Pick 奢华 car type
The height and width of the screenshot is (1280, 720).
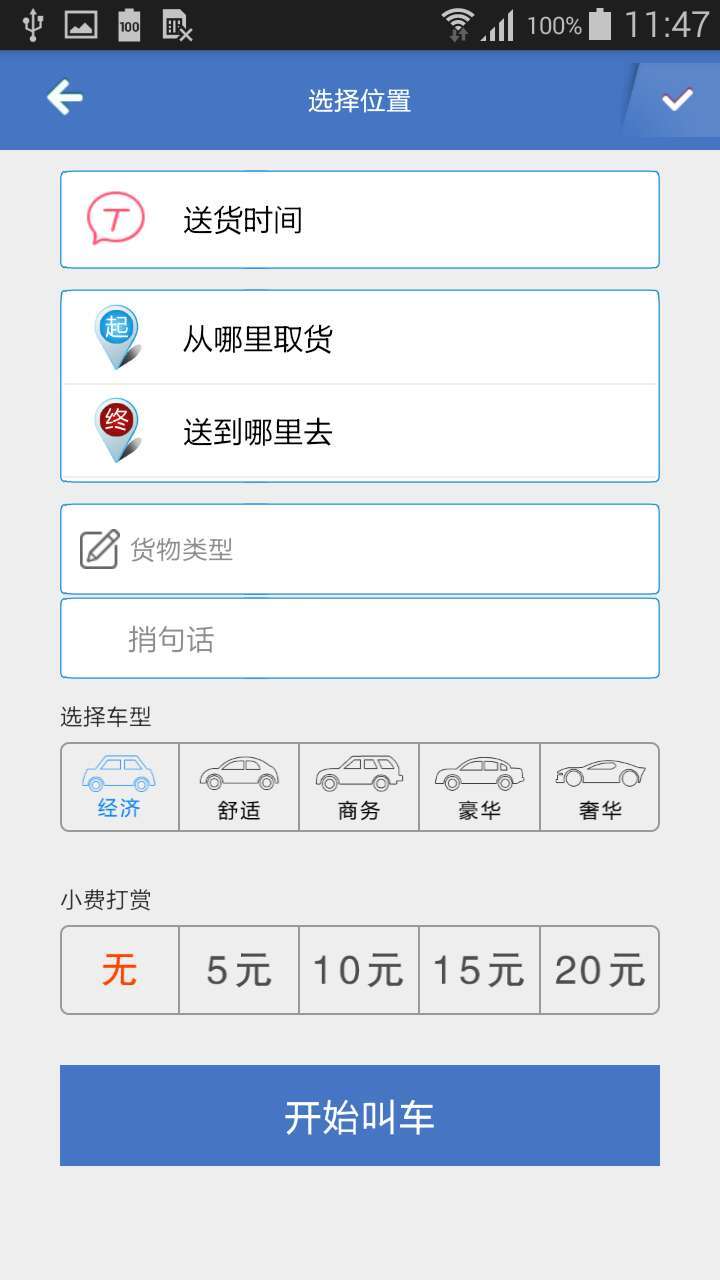600,787
